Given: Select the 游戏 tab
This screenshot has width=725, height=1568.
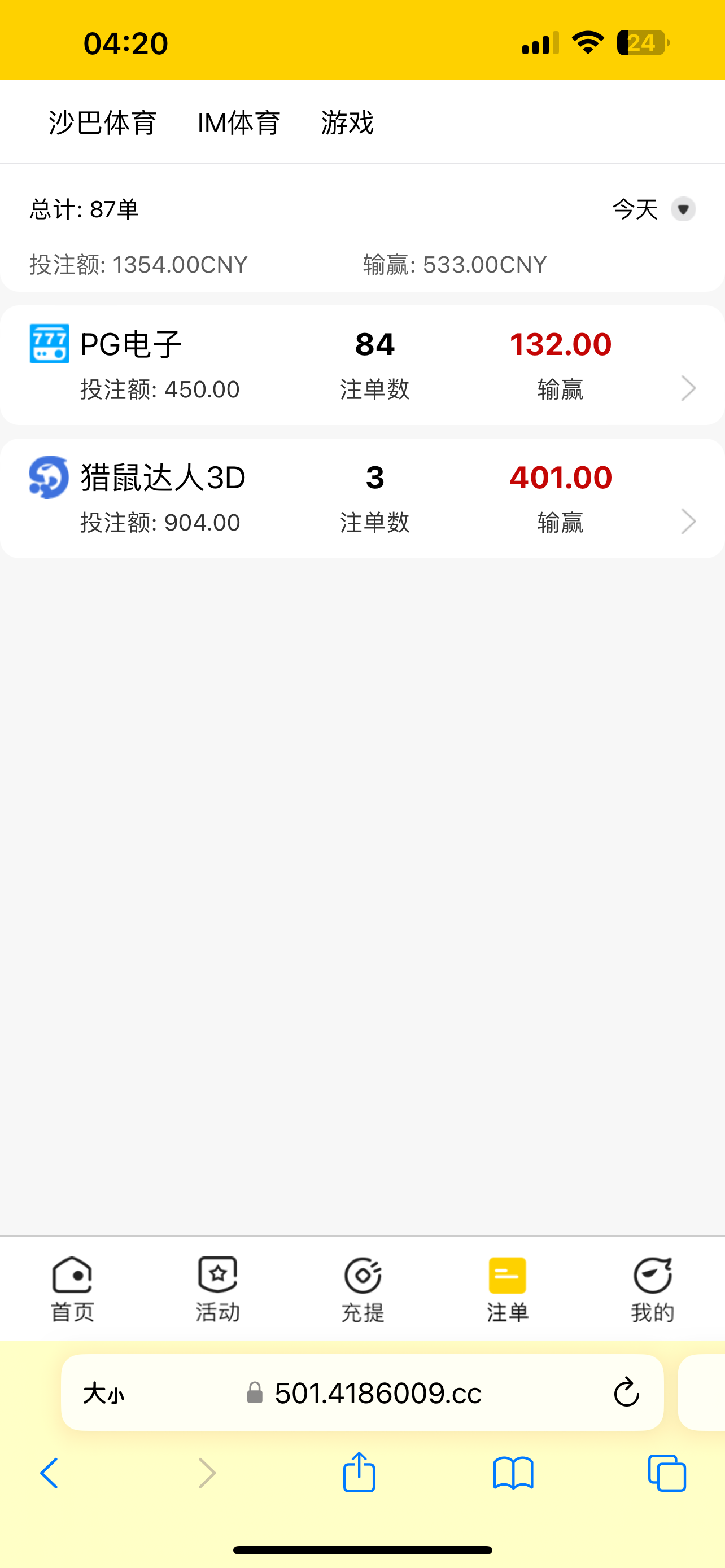Looking at the screenshot, I should [x=347, y=122].
